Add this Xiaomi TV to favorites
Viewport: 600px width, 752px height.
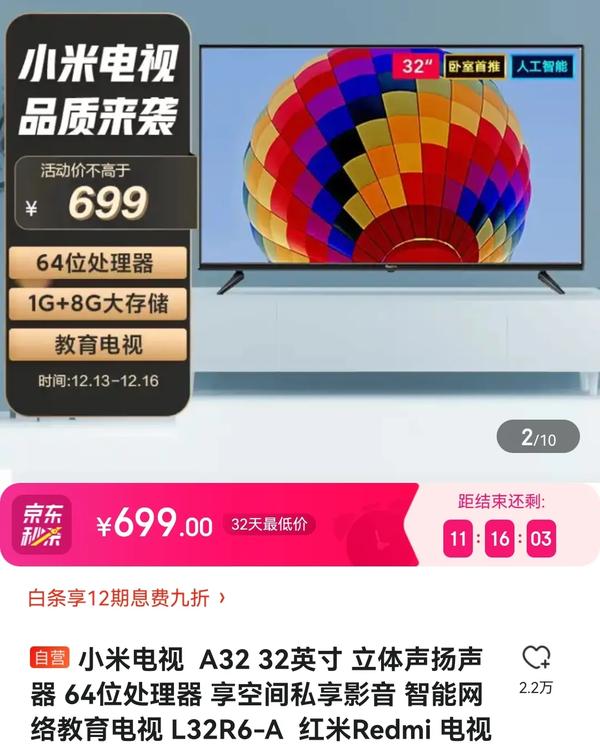point(536,660)
